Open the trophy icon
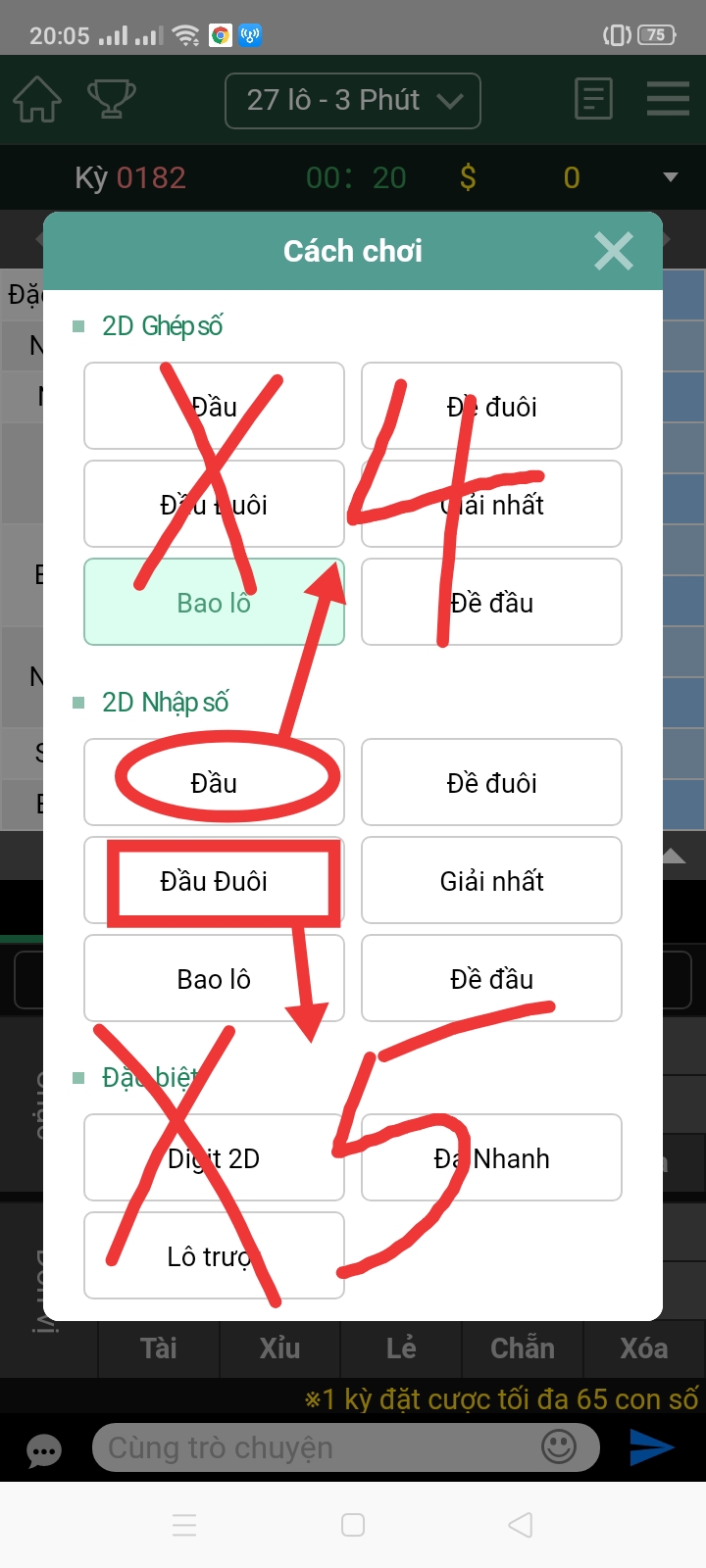 pyautogui.click(x=112, y=99)
